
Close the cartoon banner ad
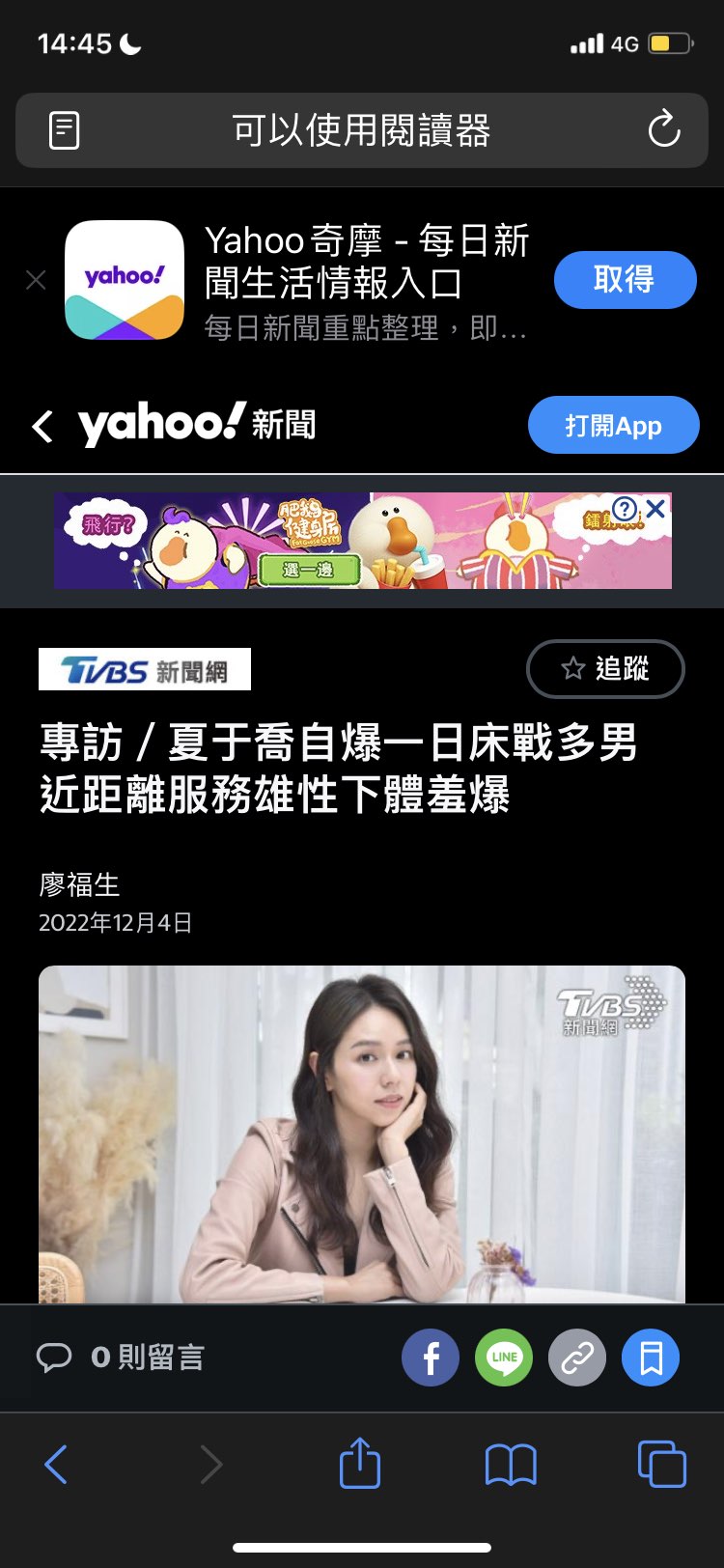coord(656,509)
